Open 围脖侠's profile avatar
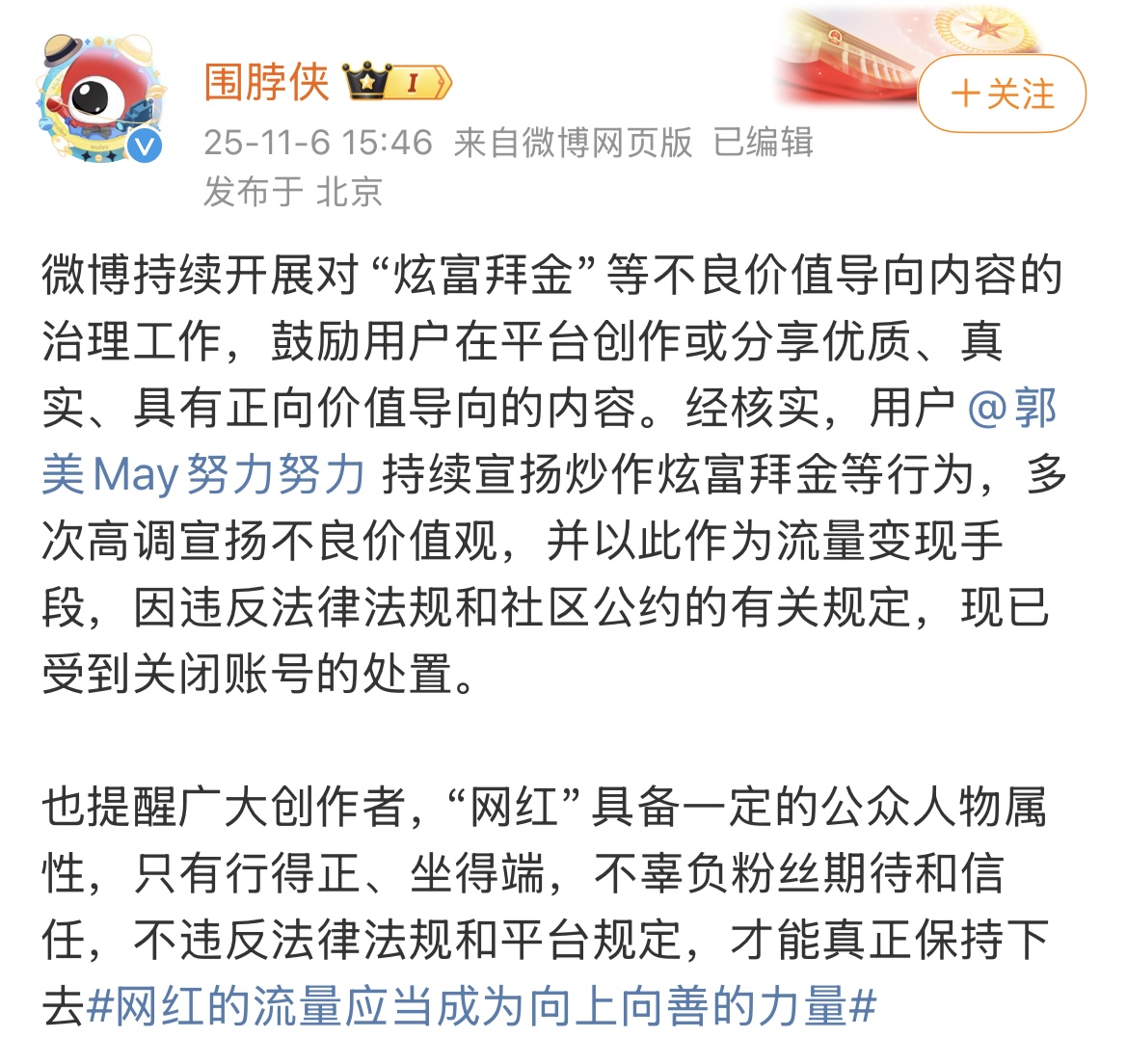Screen dimensions: 1127x1064 (x=99, y=98)
